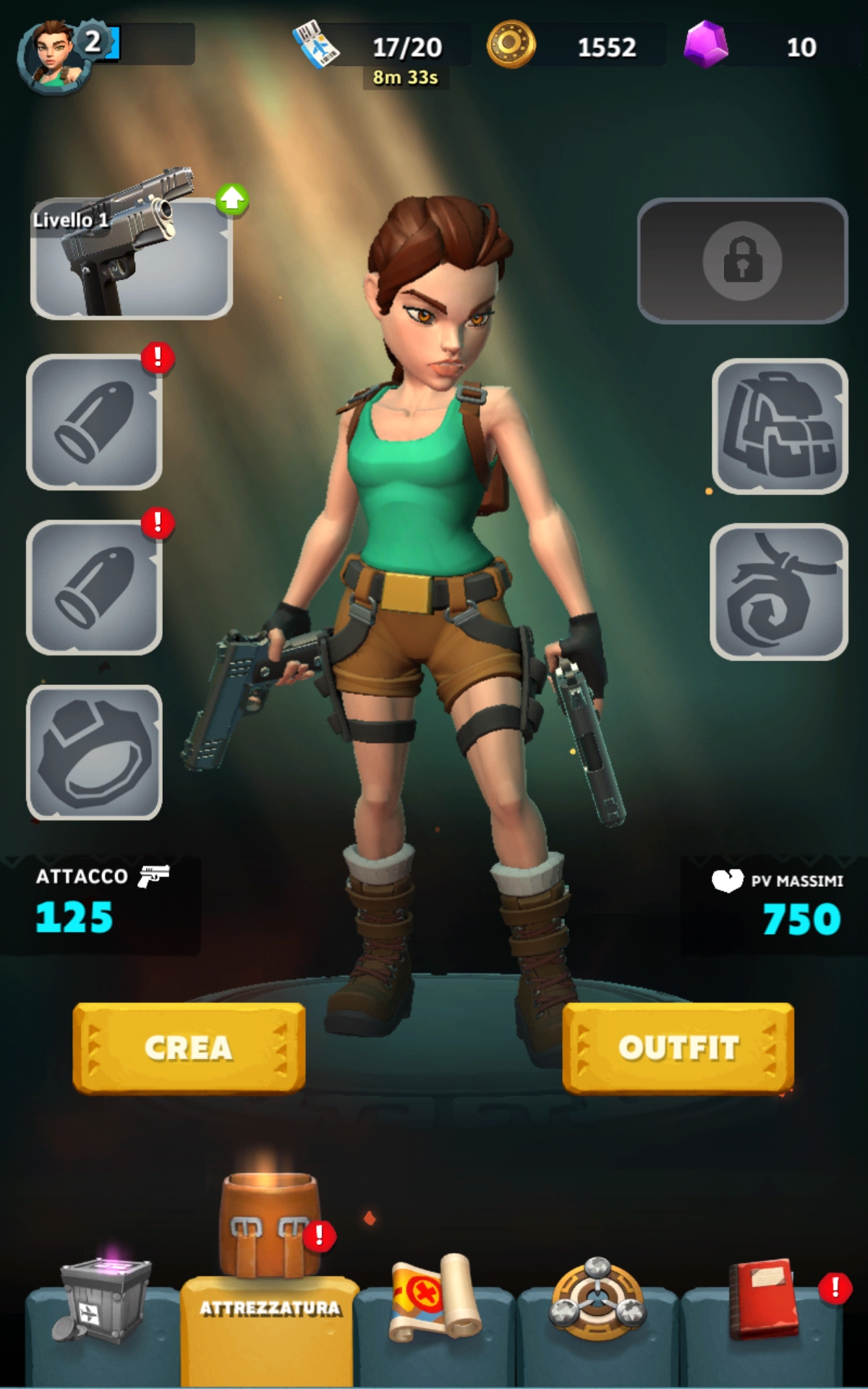The height and width of the screenshot is (1389, 868).
Task: Open the backpack equipment slot
Action: tap(780, 427)
